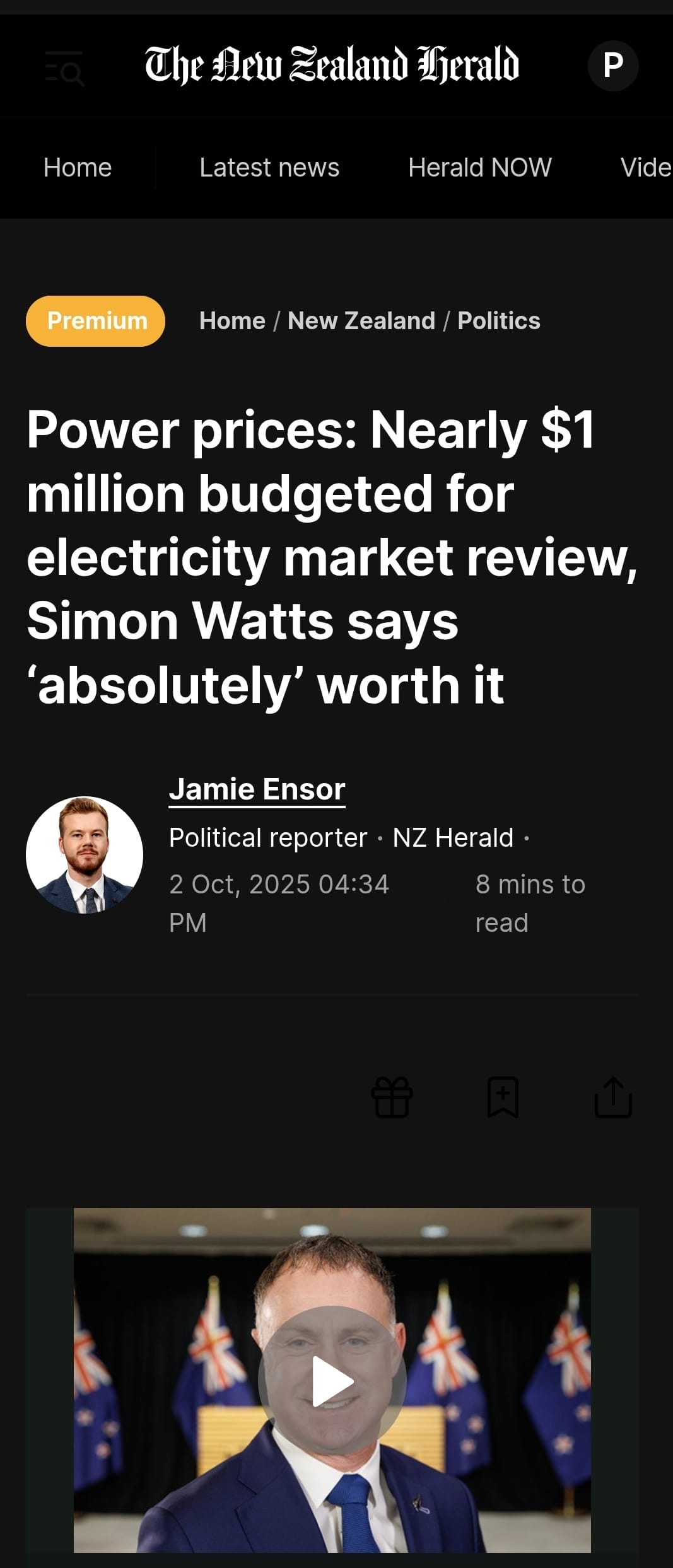
Task: Switch to the Home navigation tab
Action: coord(76,167)
